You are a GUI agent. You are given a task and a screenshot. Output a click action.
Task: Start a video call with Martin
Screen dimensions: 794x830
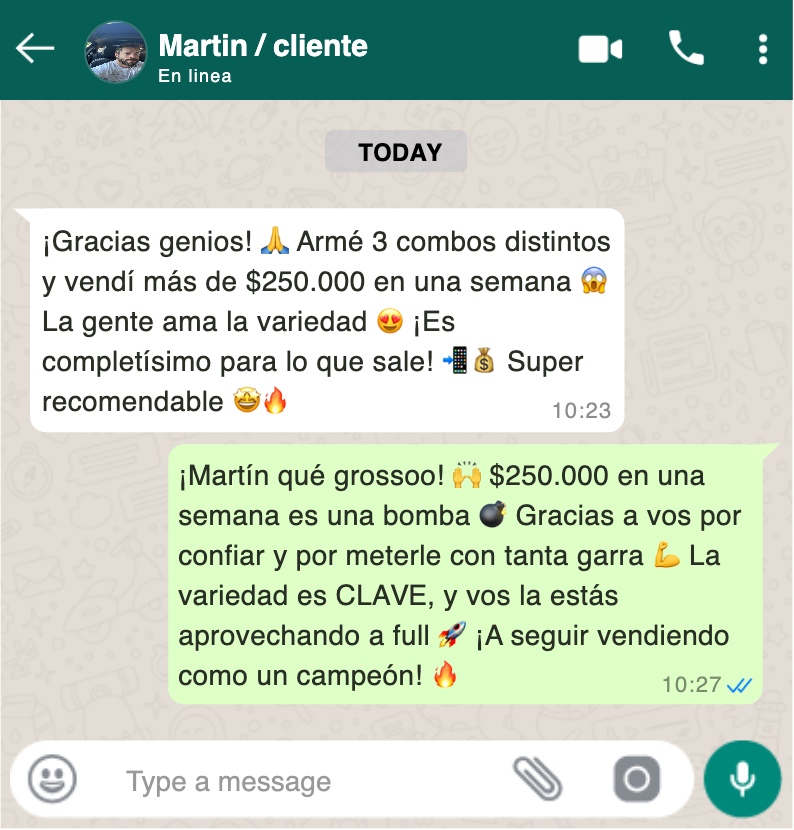coord(600,49)
